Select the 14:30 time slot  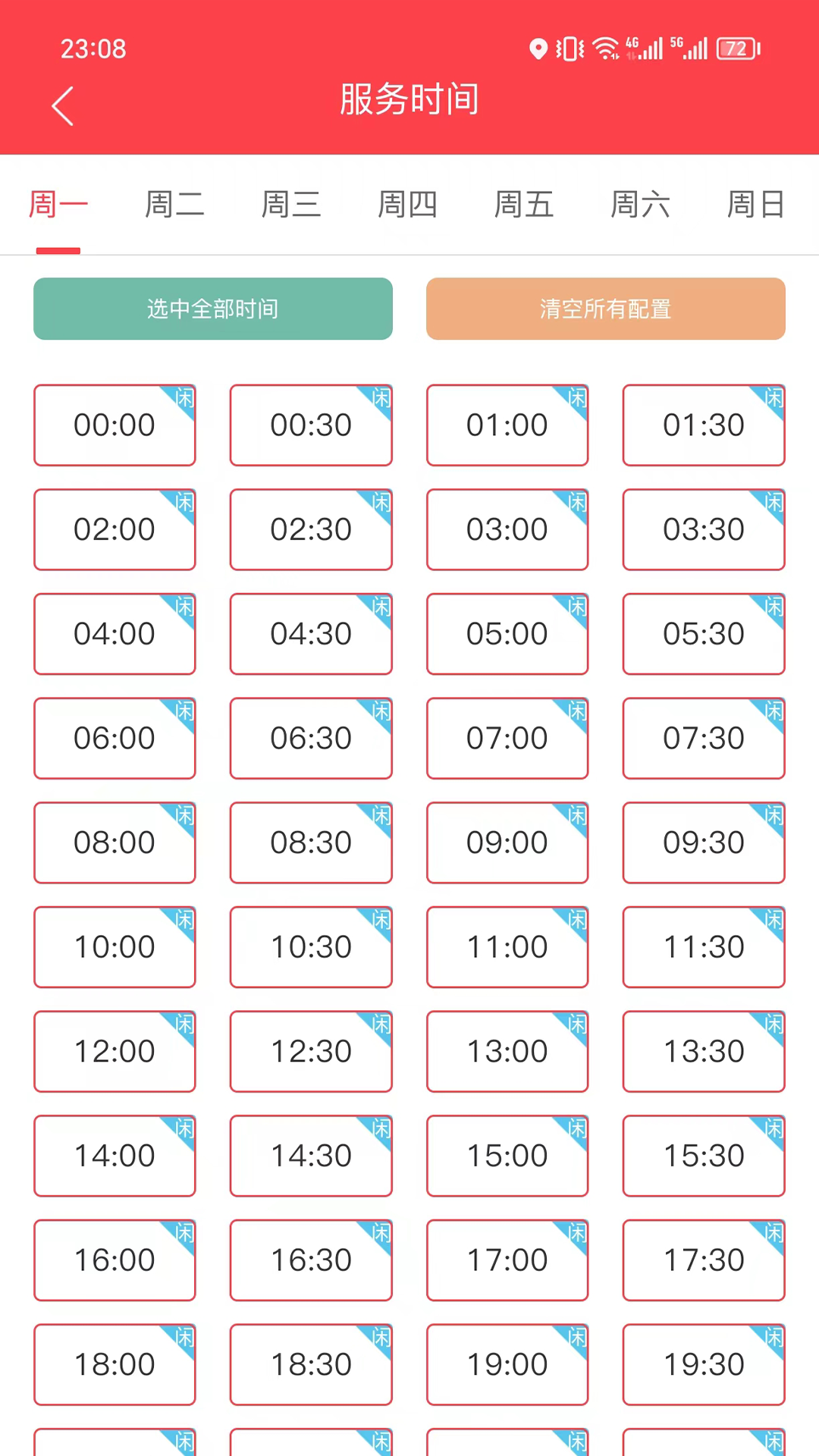(311, 1156)
